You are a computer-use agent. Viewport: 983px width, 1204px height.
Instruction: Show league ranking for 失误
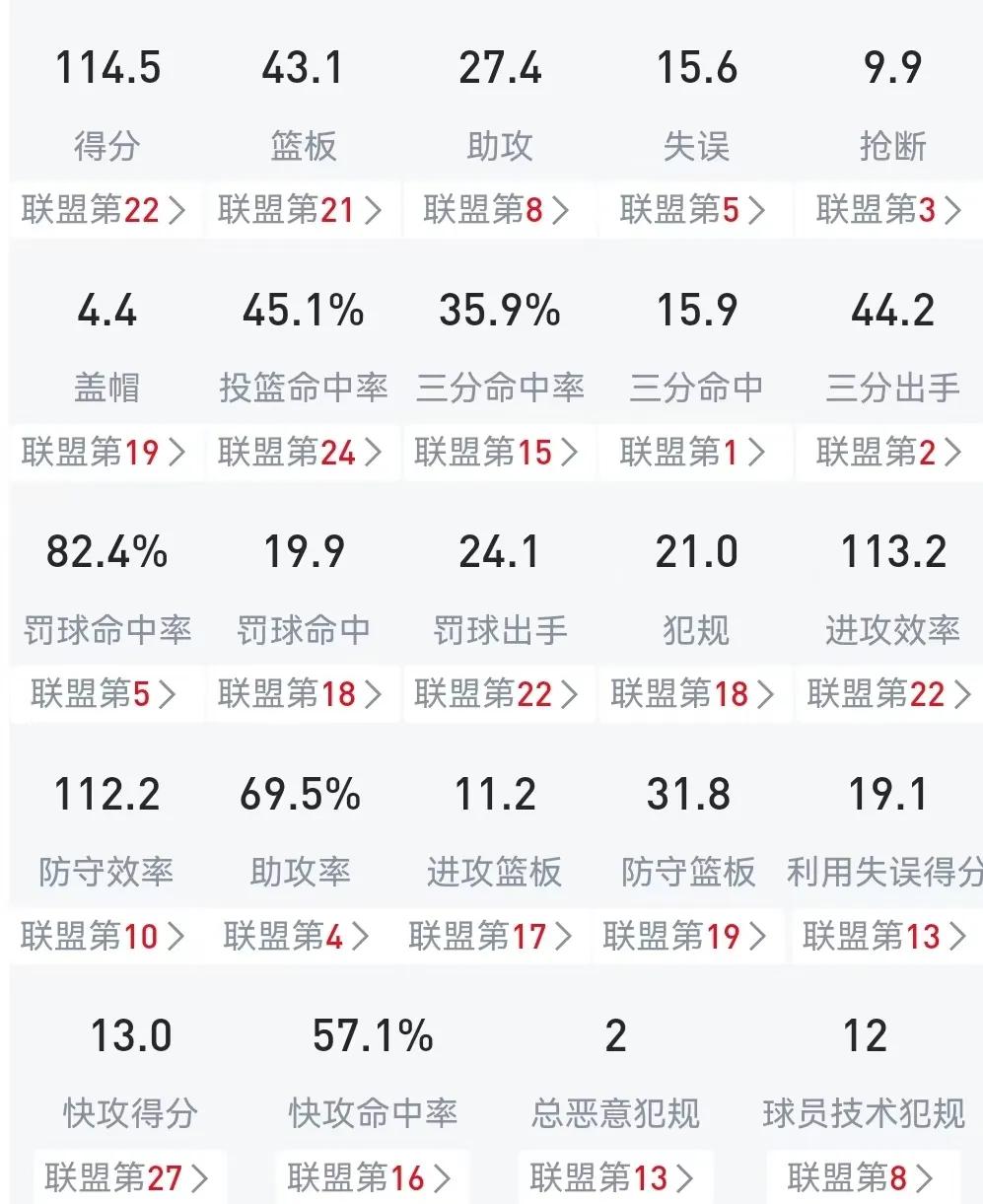click(693, 210)
